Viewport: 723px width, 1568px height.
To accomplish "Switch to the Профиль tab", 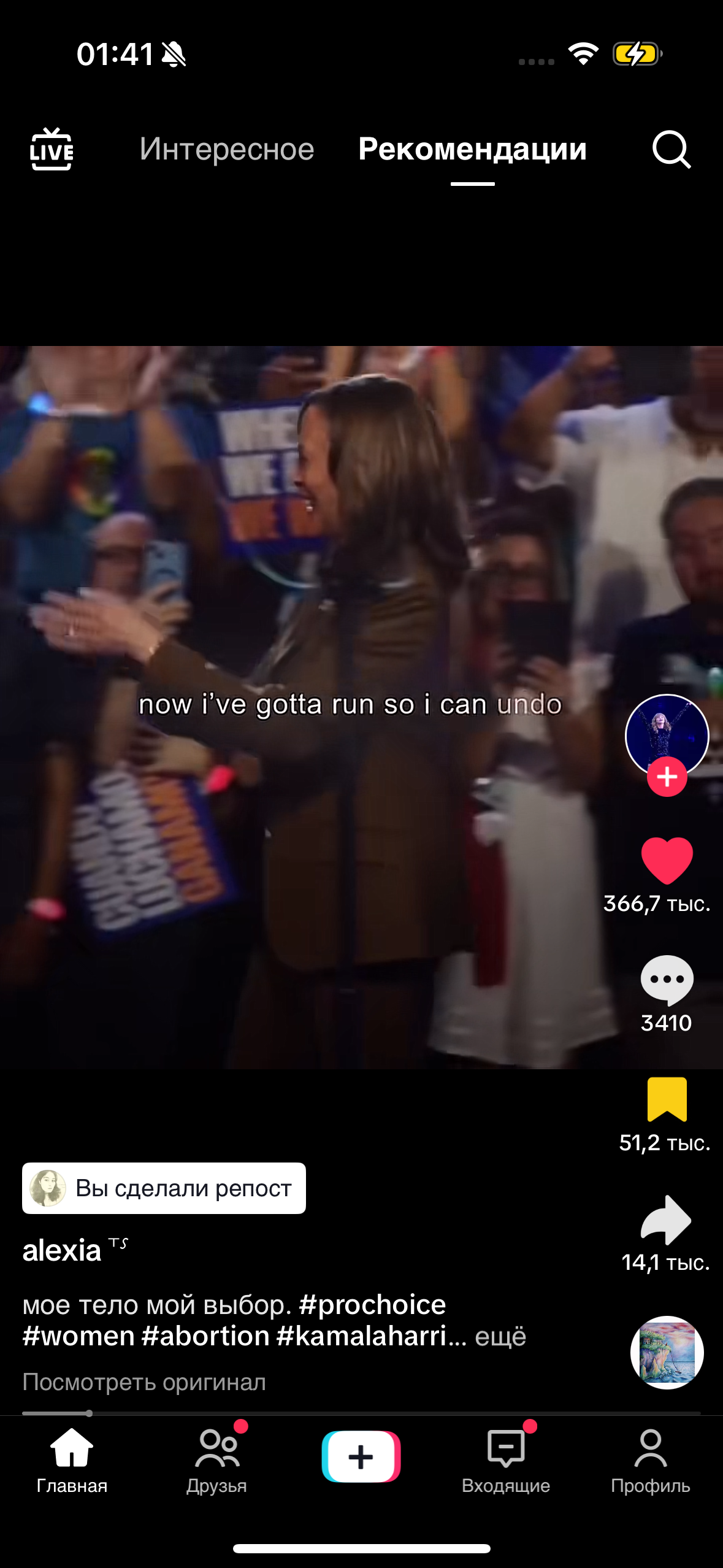I will (651, 1461).
